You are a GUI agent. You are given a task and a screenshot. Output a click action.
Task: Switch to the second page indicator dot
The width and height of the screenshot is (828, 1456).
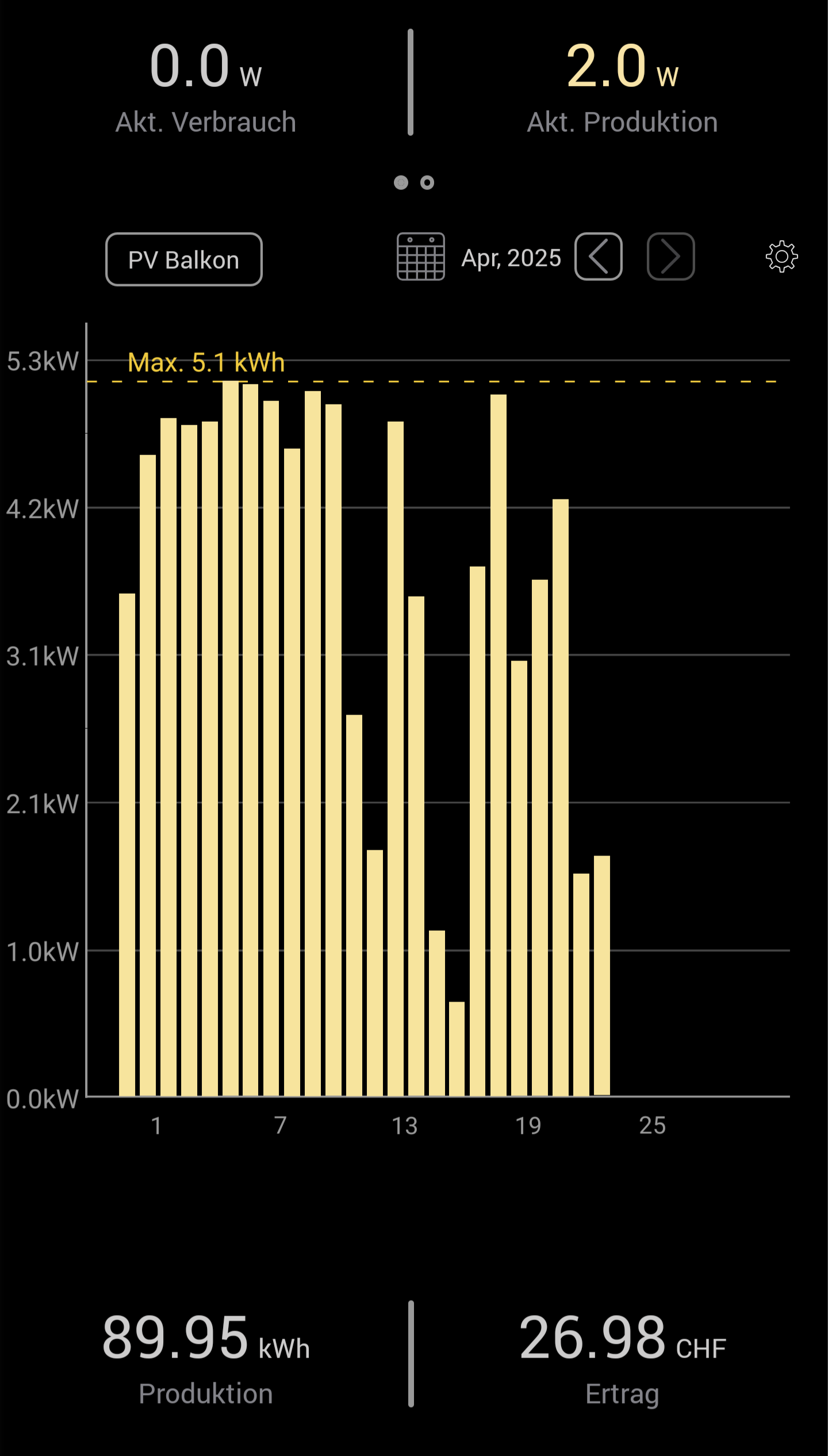click(427, 182)
